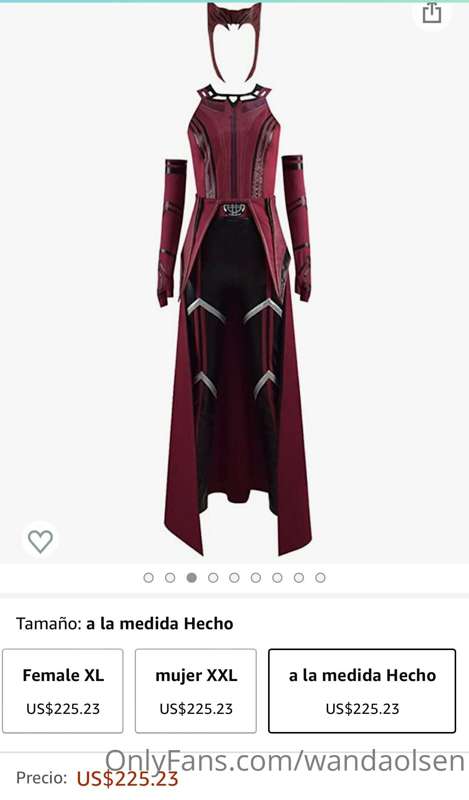
Task: Share this product listing
Action: click(432, 14)
